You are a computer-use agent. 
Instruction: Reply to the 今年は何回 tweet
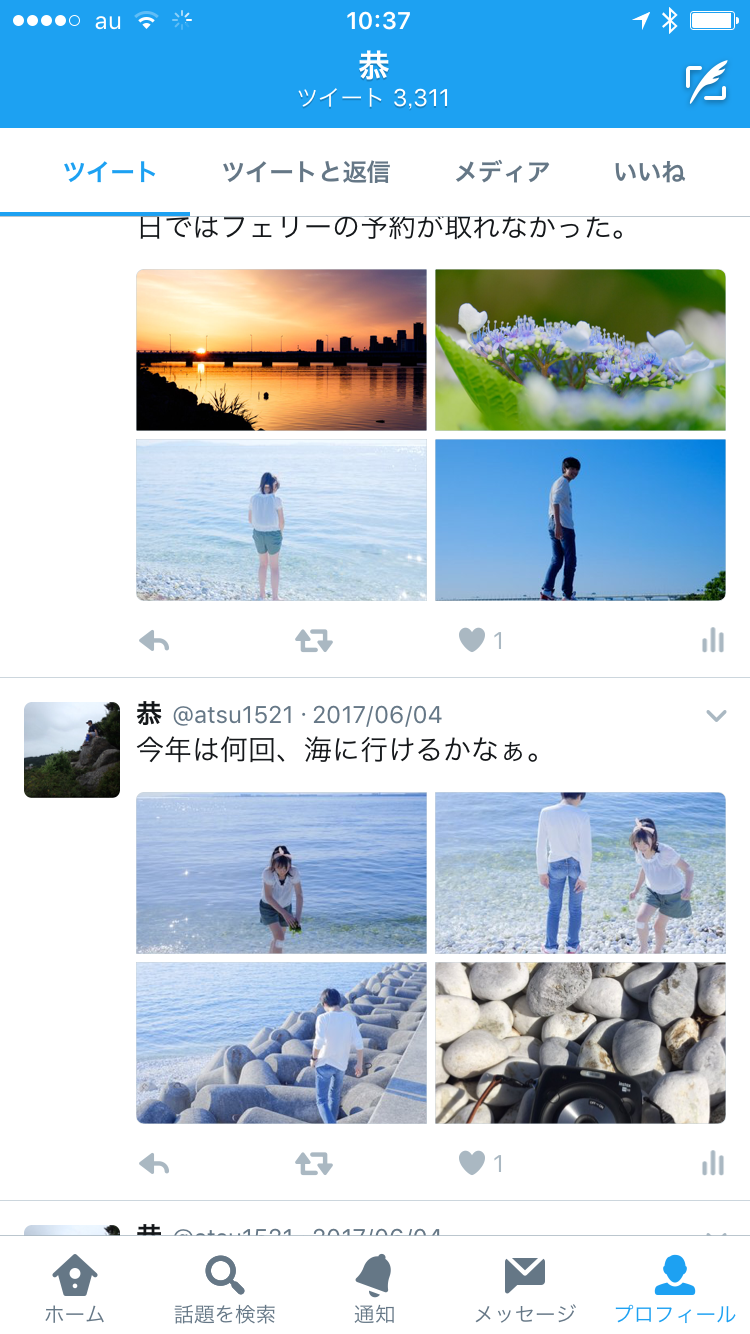click(154, 1163)
